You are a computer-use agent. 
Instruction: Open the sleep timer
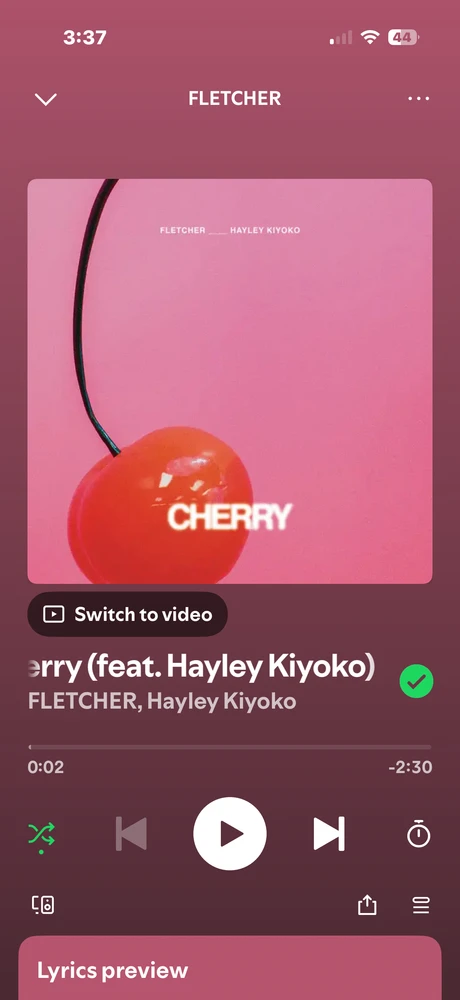[419, 834]
